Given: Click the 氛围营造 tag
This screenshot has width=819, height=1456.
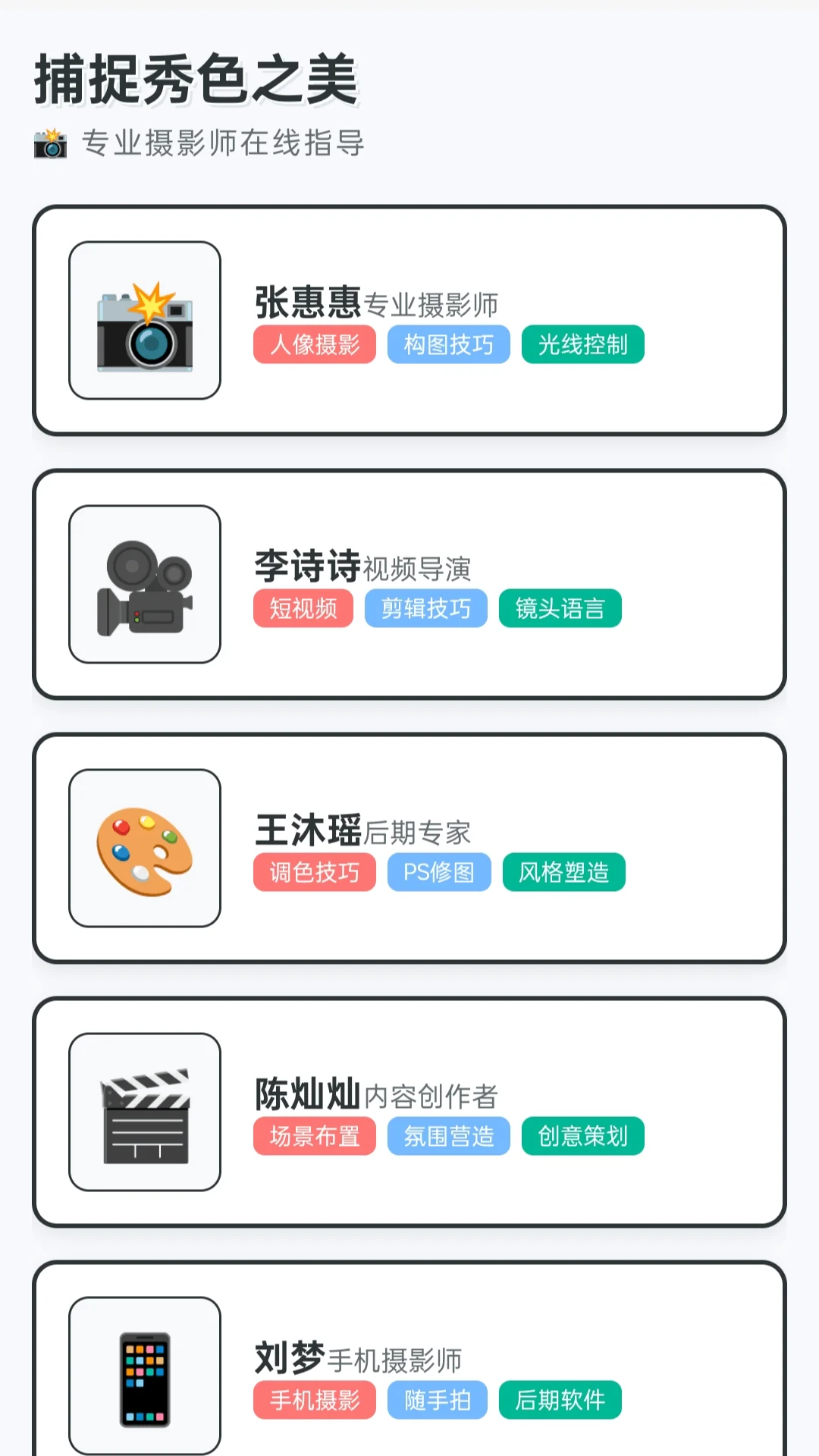Looking at the screenshot, I should click(447, 1136).
